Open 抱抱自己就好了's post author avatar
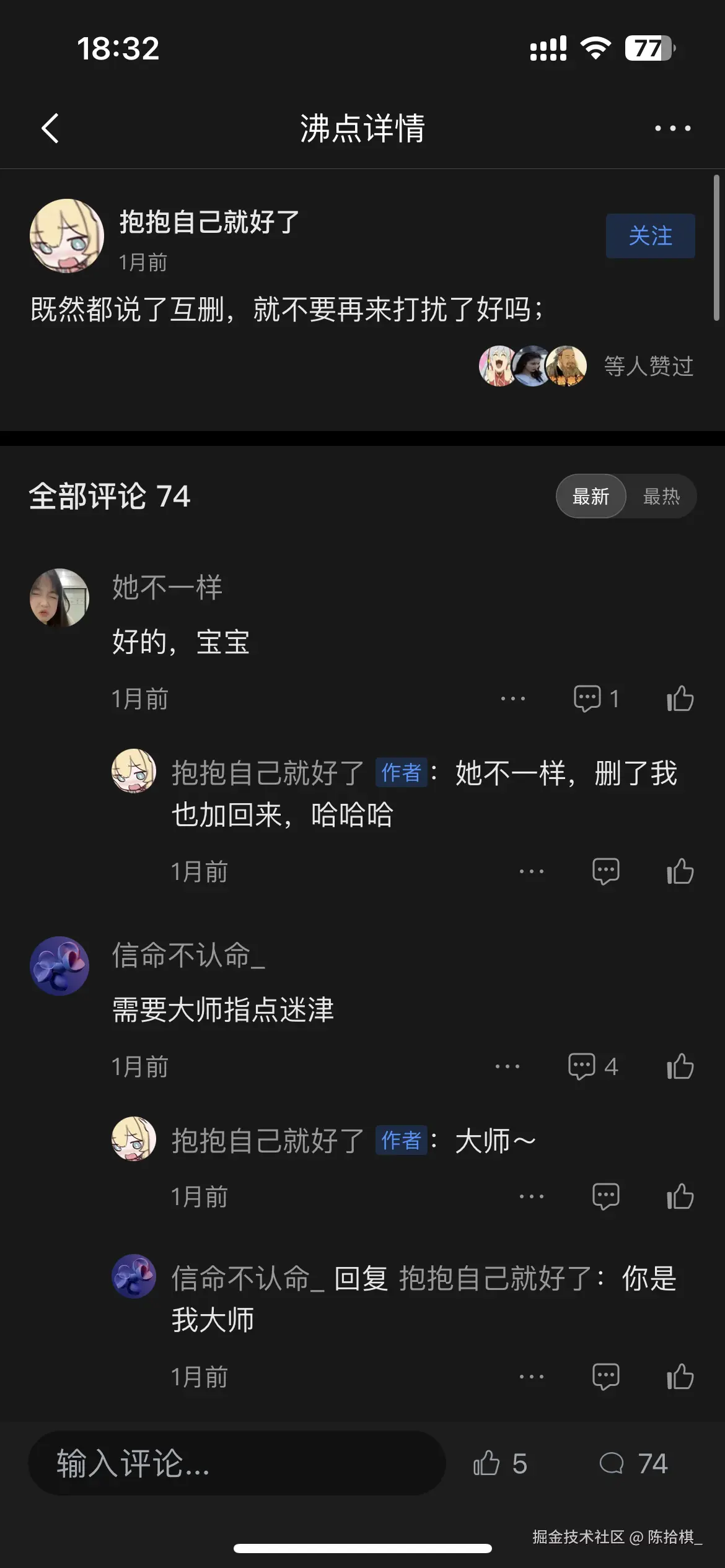 (x=66, y=236)
